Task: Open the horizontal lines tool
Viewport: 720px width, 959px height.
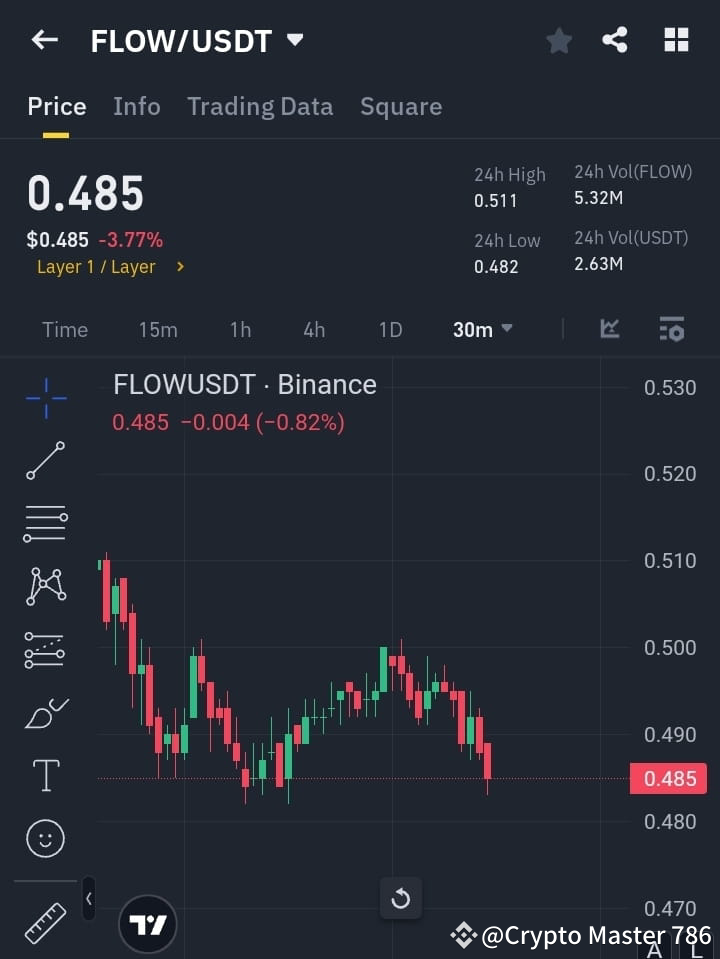Action: (x=44, y=524)
